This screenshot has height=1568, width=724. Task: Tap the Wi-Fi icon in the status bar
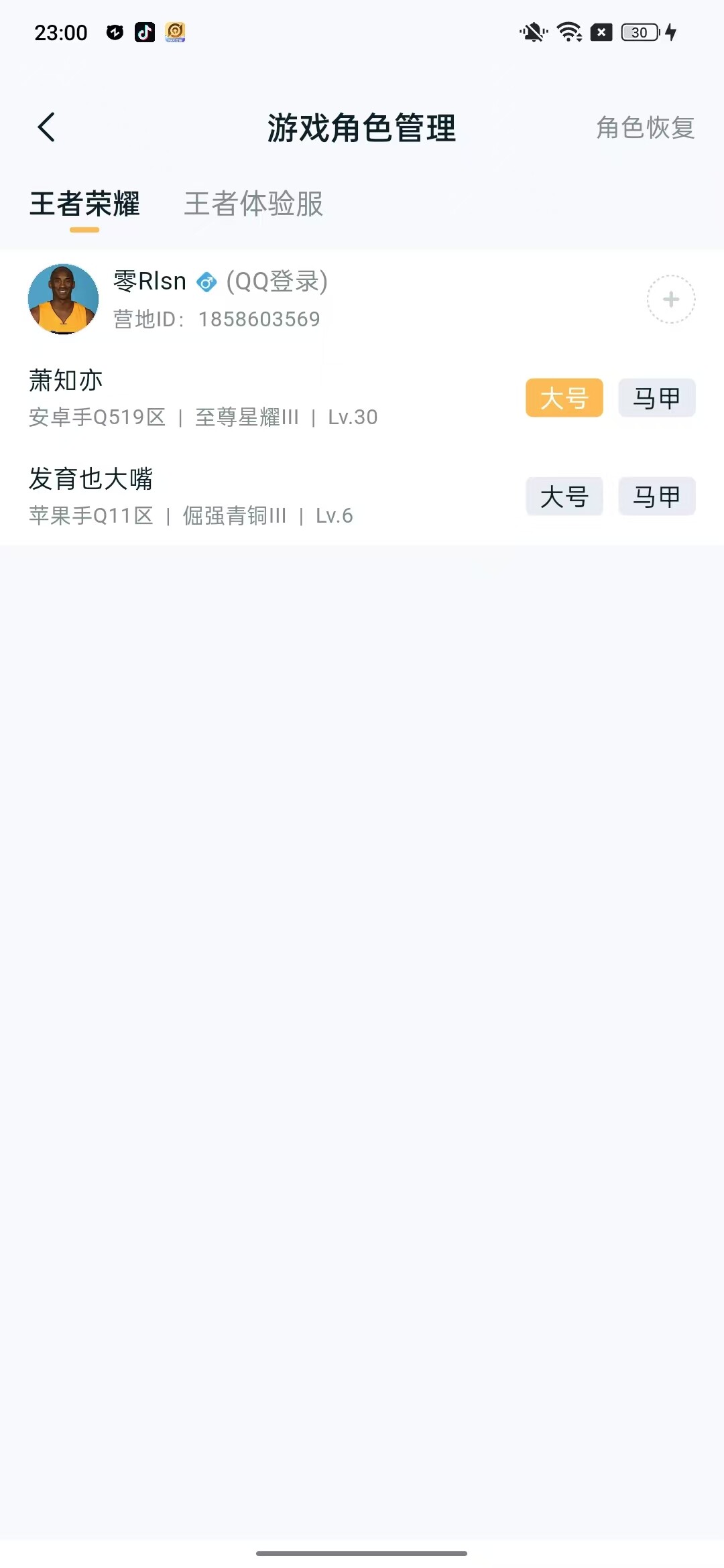click(x=568, y=31)
